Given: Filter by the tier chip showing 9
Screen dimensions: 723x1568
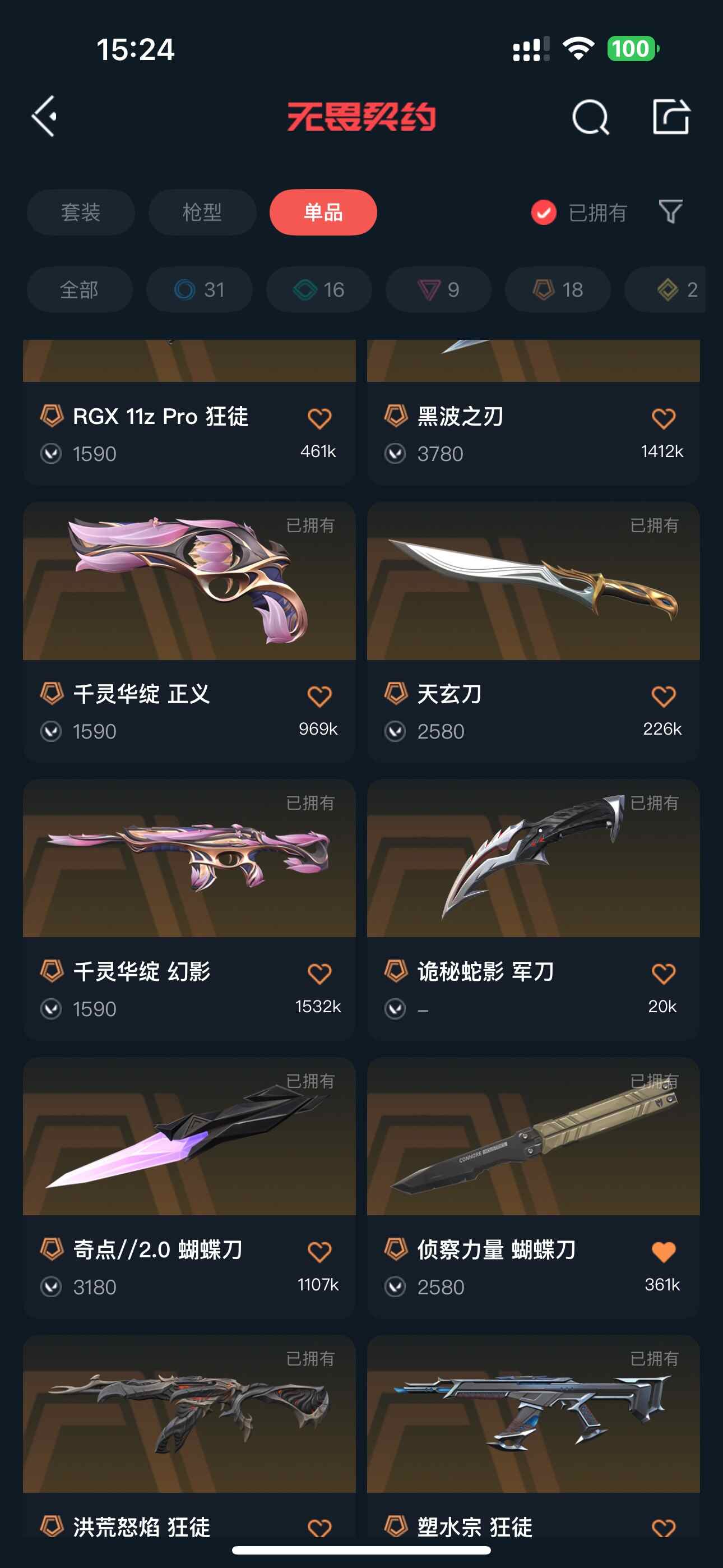Looking at the screenshot, I should 438,290.
